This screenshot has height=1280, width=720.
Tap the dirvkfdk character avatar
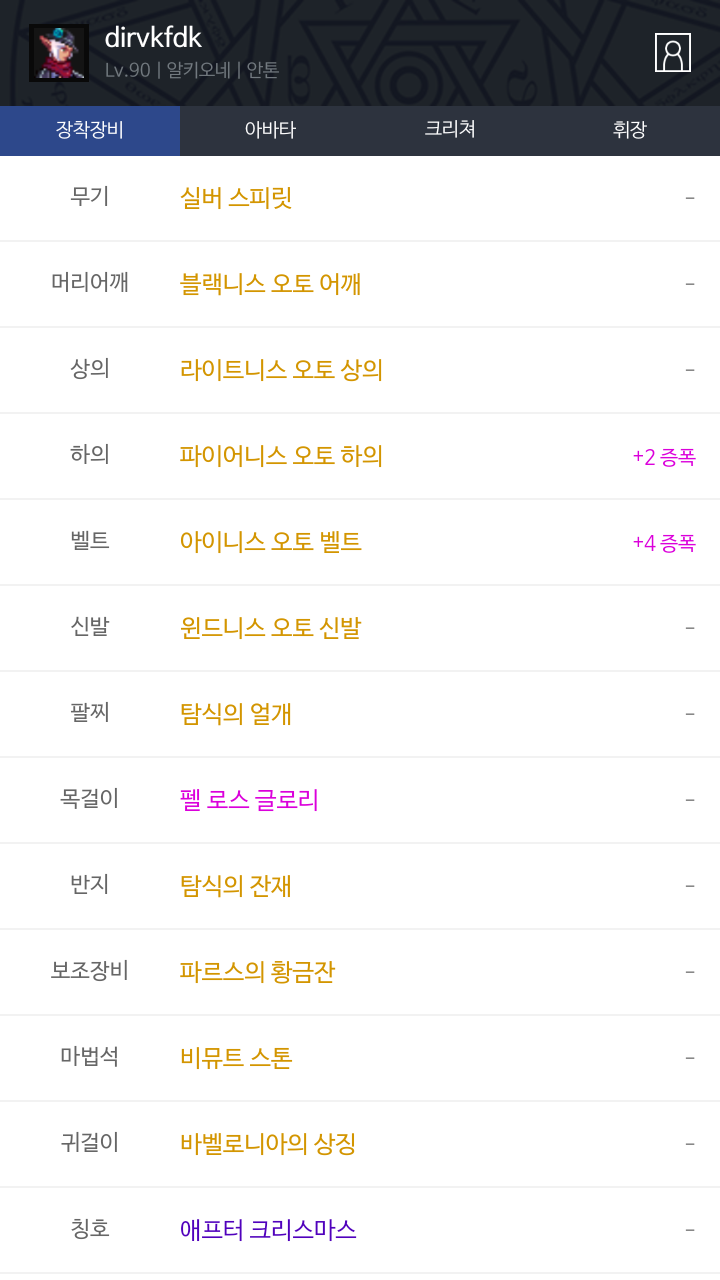(59, 53)
